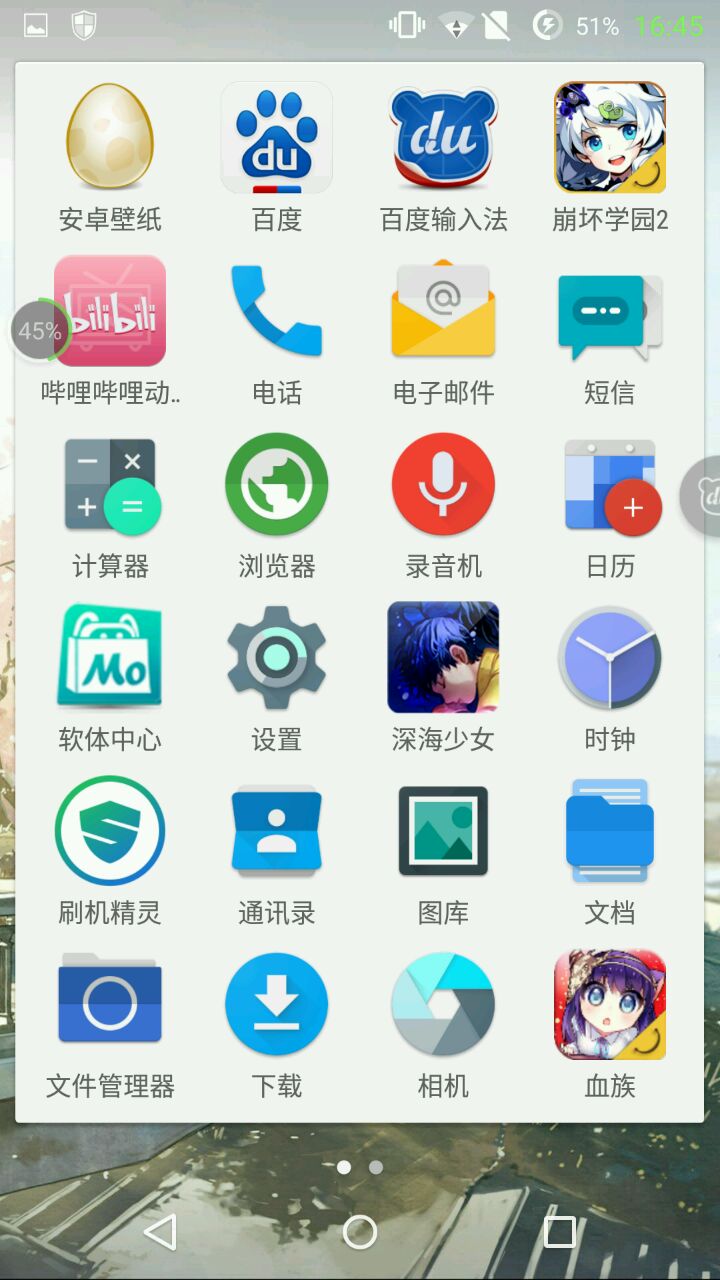The image size is (720, 1280).
Task: Open 短信 messages
Action: click(610, 310)
